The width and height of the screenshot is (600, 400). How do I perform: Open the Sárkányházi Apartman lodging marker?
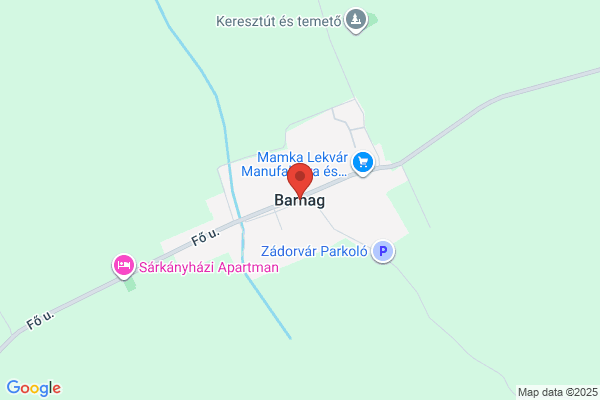[124, 266]
